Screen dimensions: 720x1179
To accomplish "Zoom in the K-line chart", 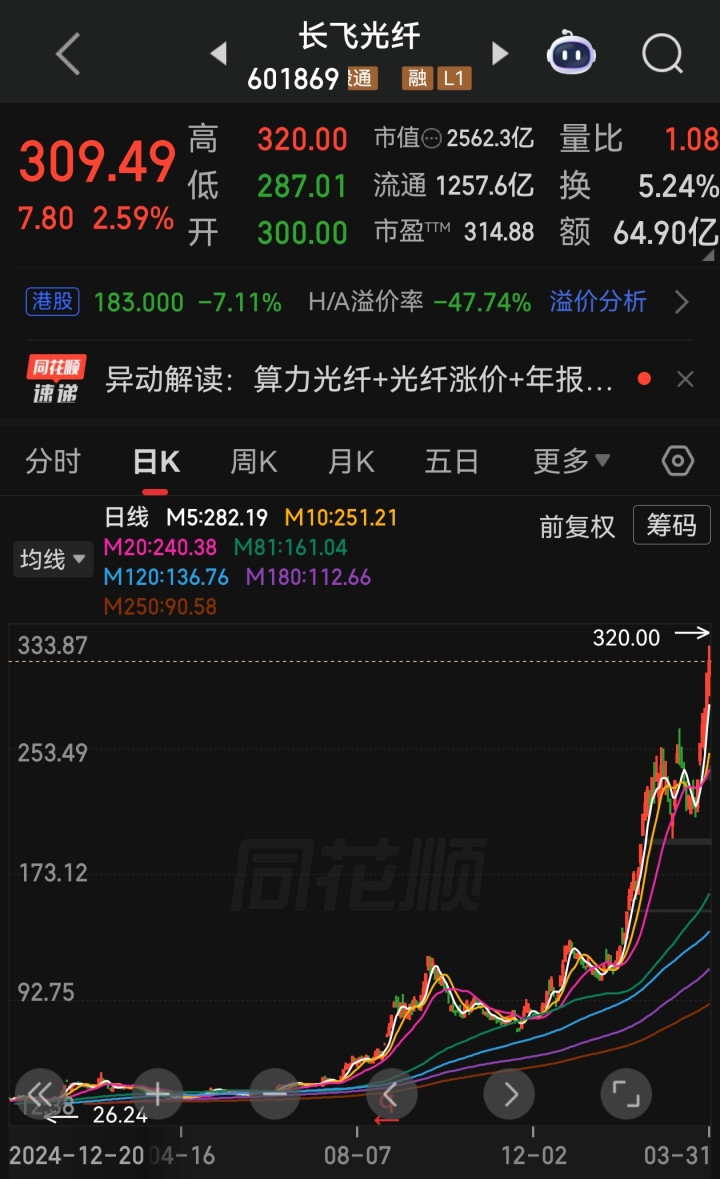I will pos(157,1094).
